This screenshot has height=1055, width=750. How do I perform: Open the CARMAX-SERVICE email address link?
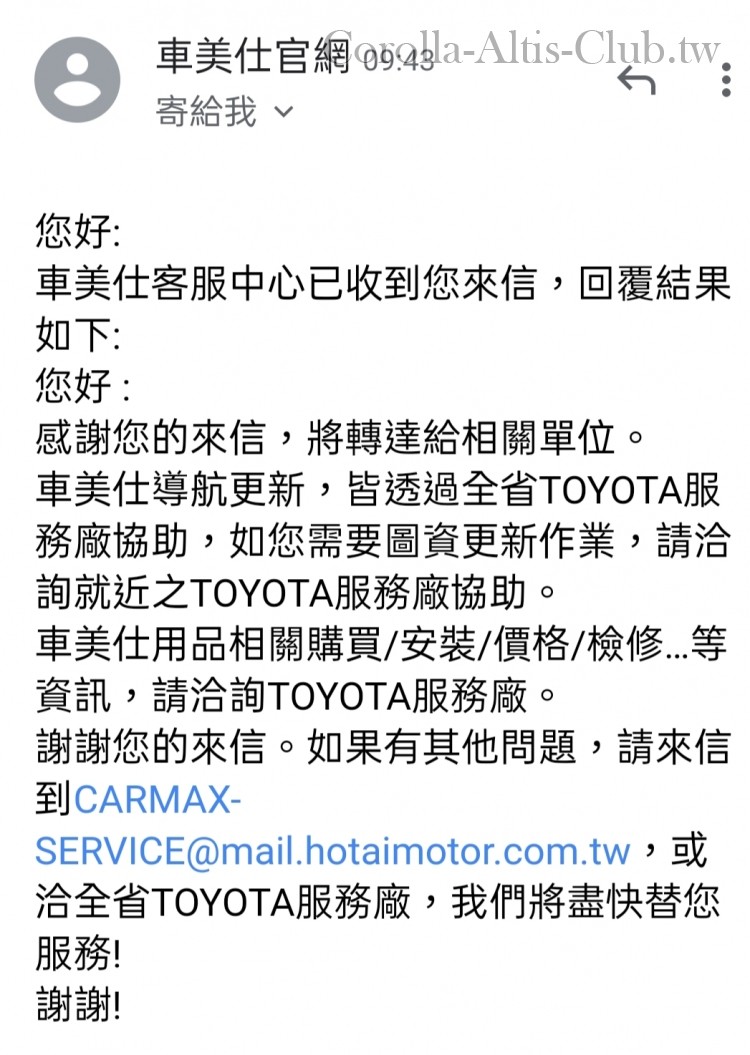pyautogui.click(x=332, y=852)
